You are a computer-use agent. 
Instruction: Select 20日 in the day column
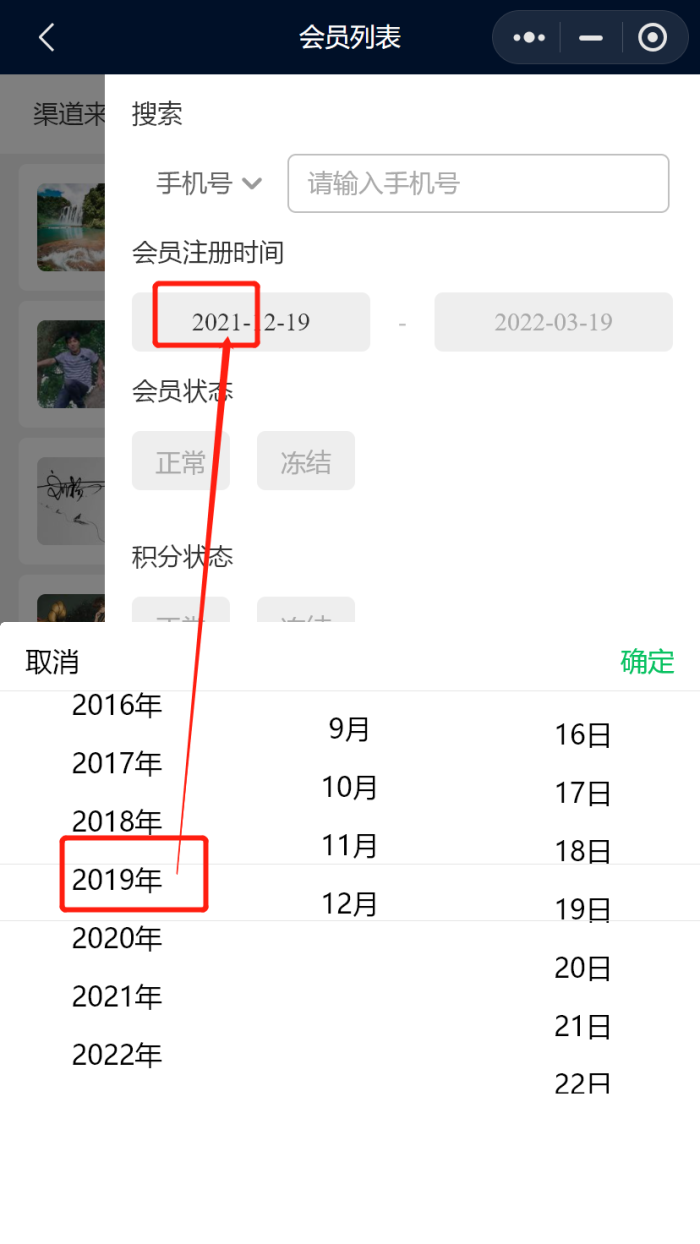click(583, 968)
